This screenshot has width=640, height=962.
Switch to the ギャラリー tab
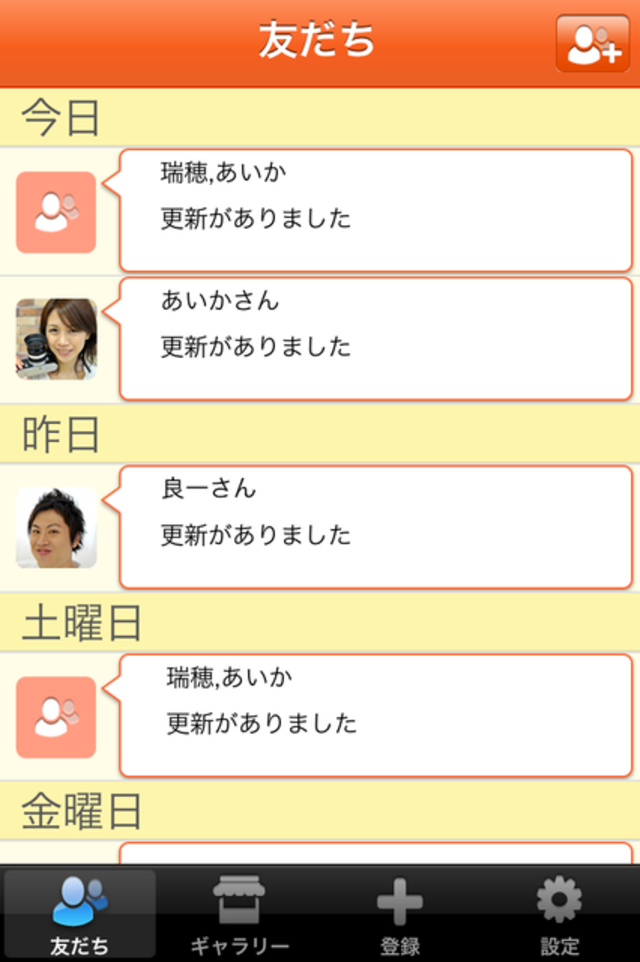(x=240, y=914)
